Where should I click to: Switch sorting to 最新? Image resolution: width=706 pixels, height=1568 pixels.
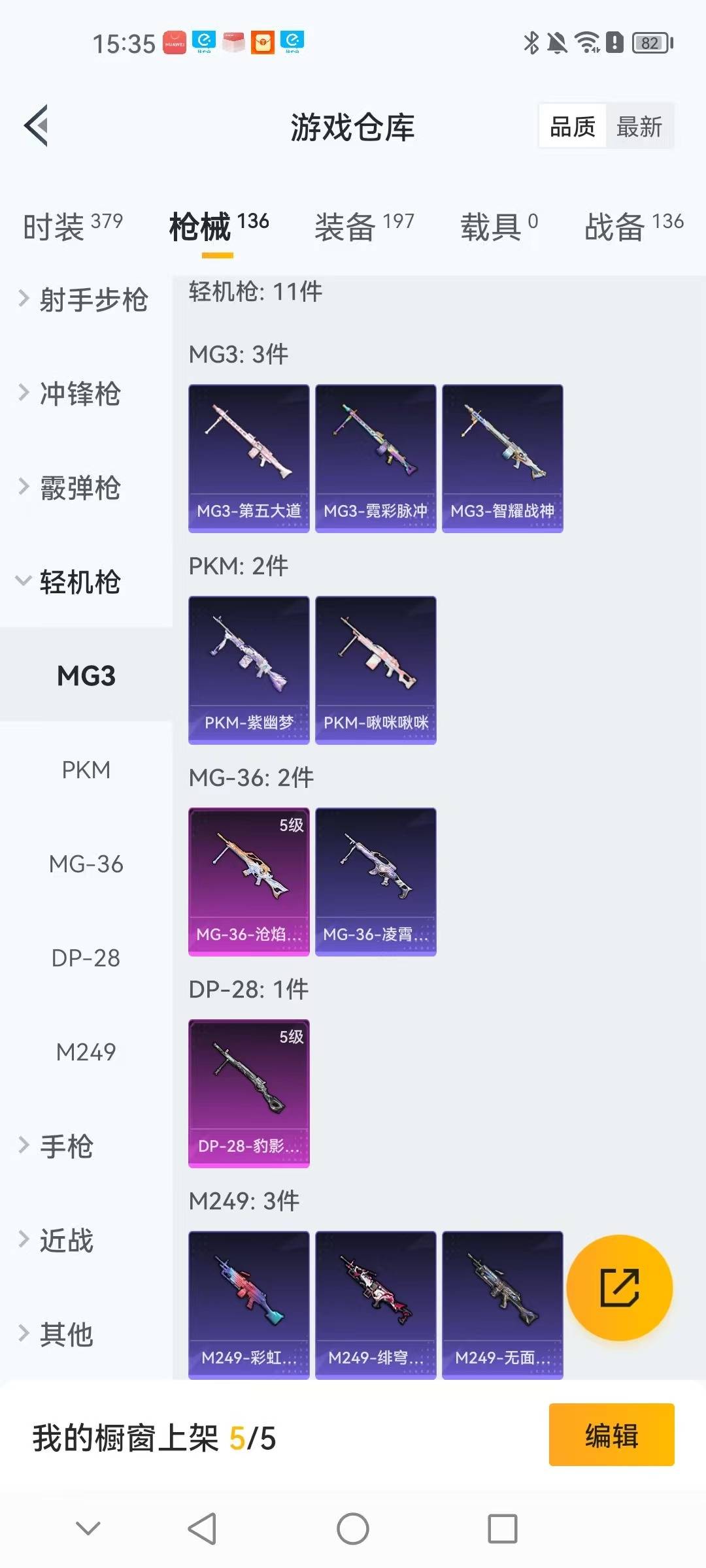(641, 126)
